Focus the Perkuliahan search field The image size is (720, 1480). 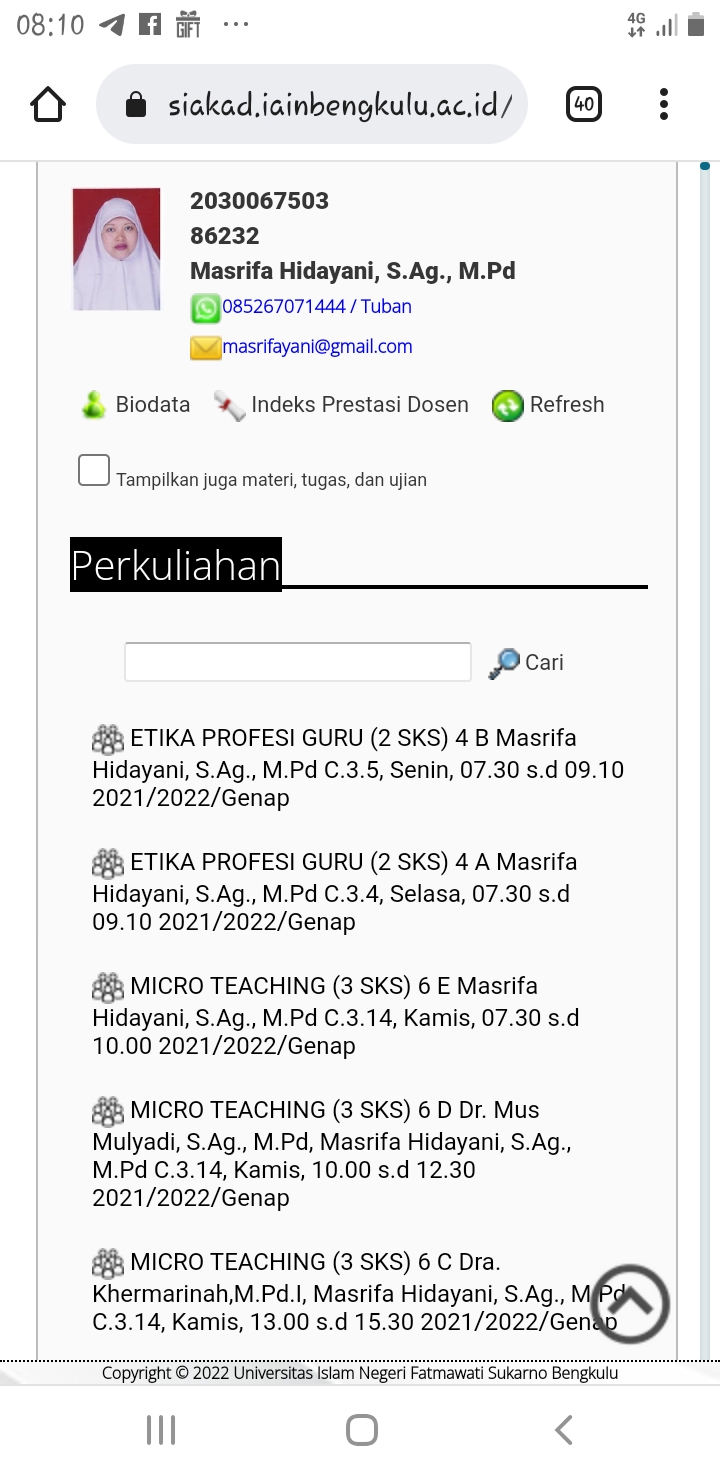[297, 662]
